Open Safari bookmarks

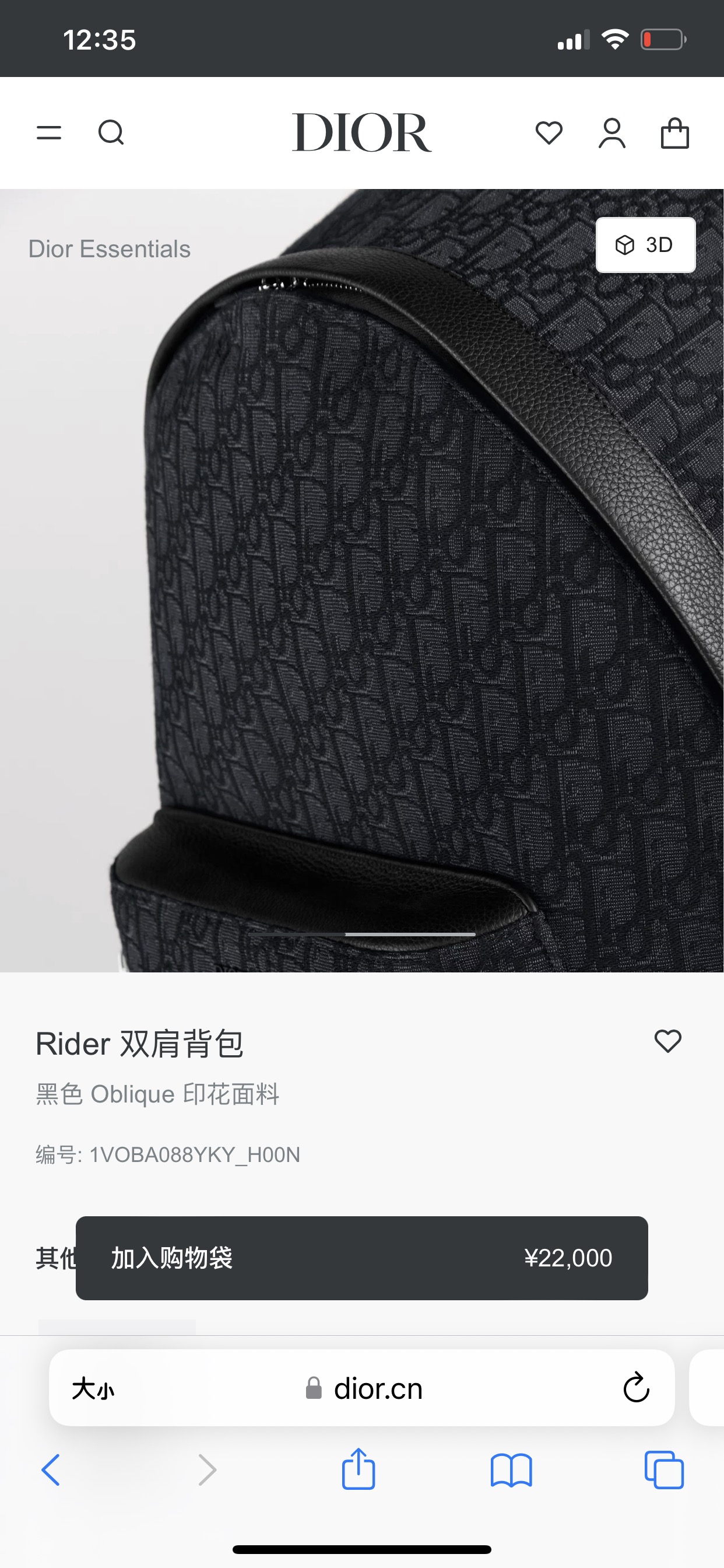point(511,1471)
